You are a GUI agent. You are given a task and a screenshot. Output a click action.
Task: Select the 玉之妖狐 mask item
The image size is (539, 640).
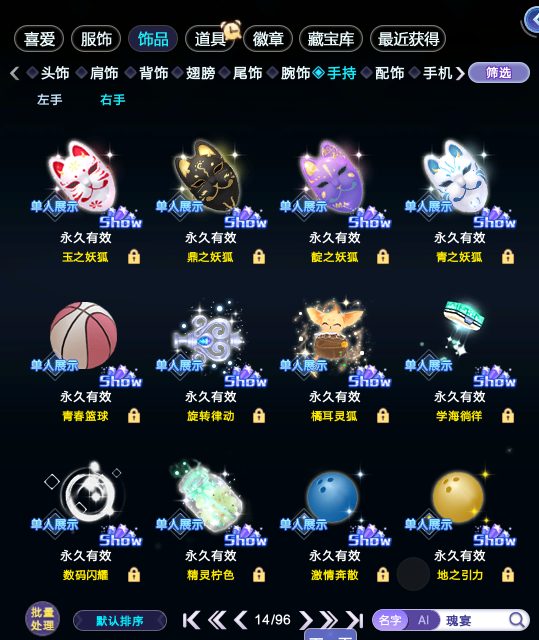click(x=85, y=180)
